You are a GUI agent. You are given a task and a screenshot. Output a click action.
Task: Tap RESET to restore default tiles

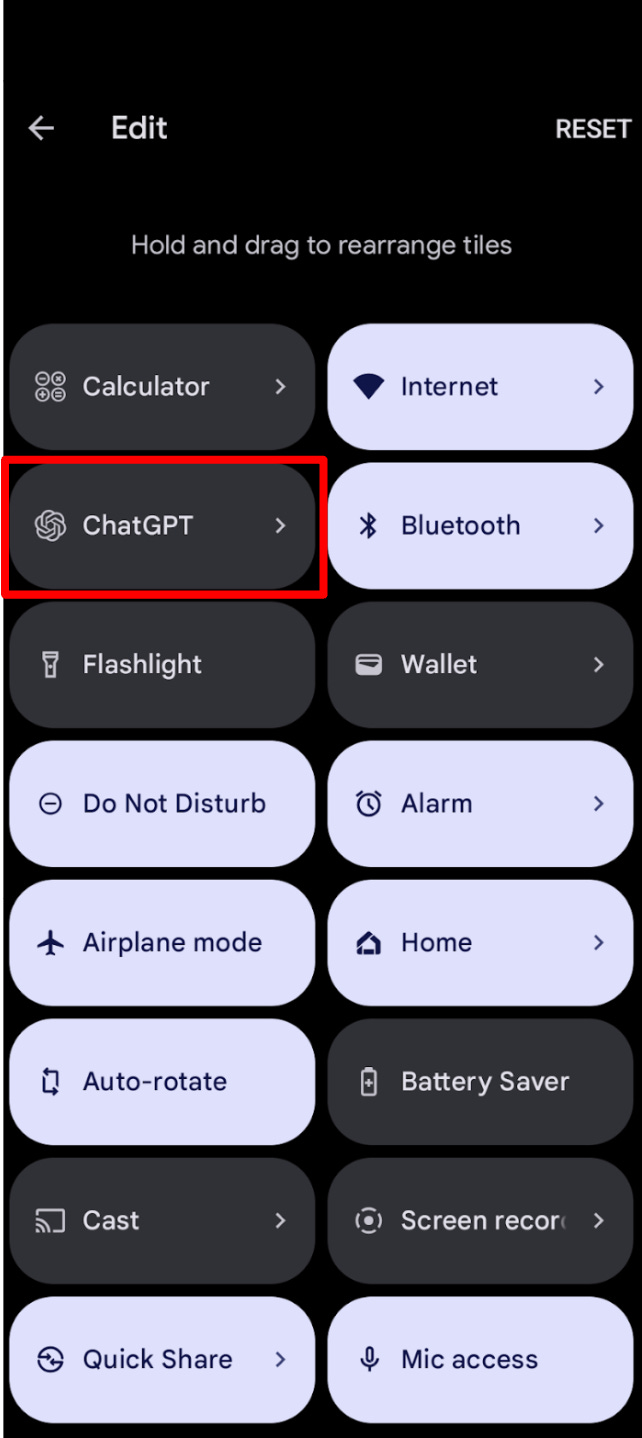pos(593,129)
